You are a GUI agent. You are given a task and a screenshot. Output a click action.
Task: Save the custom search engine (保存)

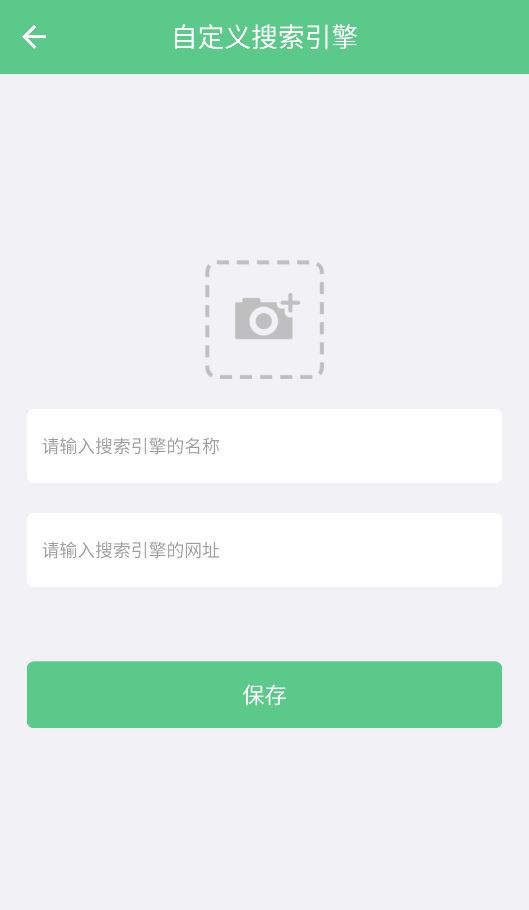pyautogui.click(x=264, y=694)
